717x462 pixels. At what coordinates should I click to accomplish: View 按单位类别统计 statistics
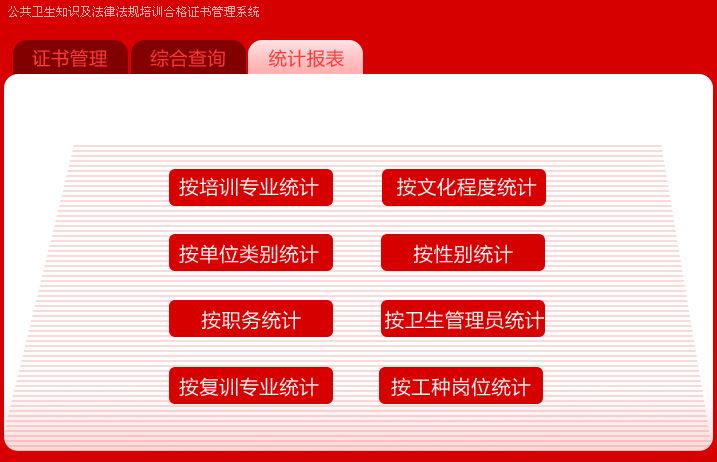[250, 253]
